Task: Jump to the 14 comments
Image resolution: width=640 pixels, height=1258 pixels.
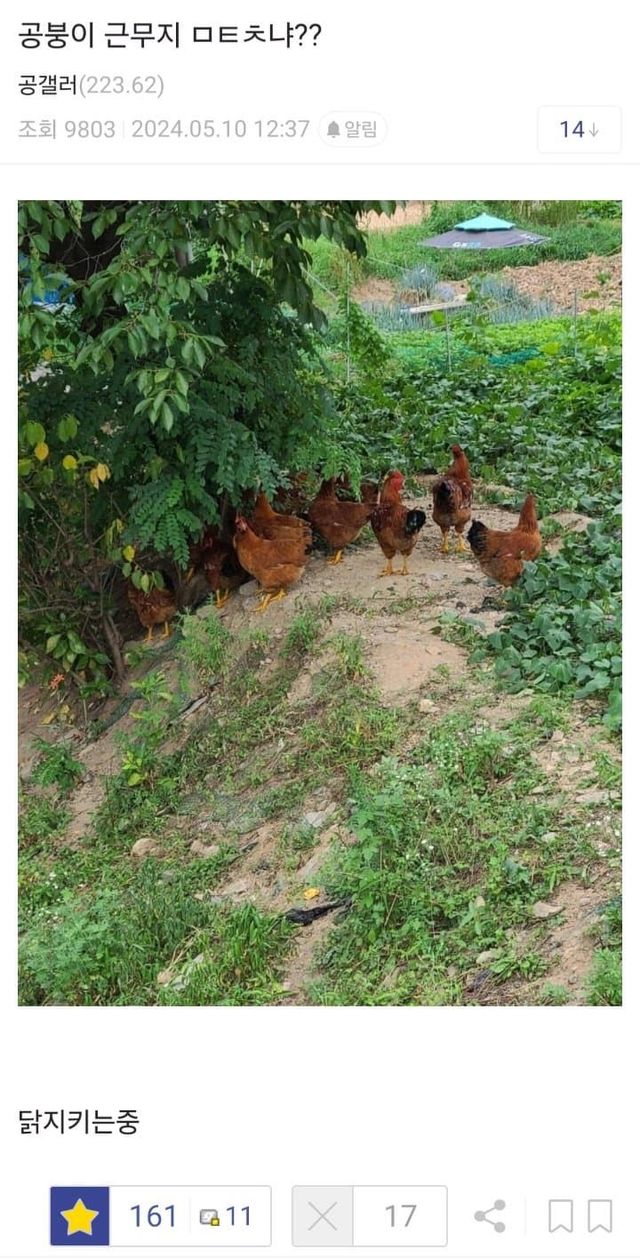Action: click(x=579, y=129)
